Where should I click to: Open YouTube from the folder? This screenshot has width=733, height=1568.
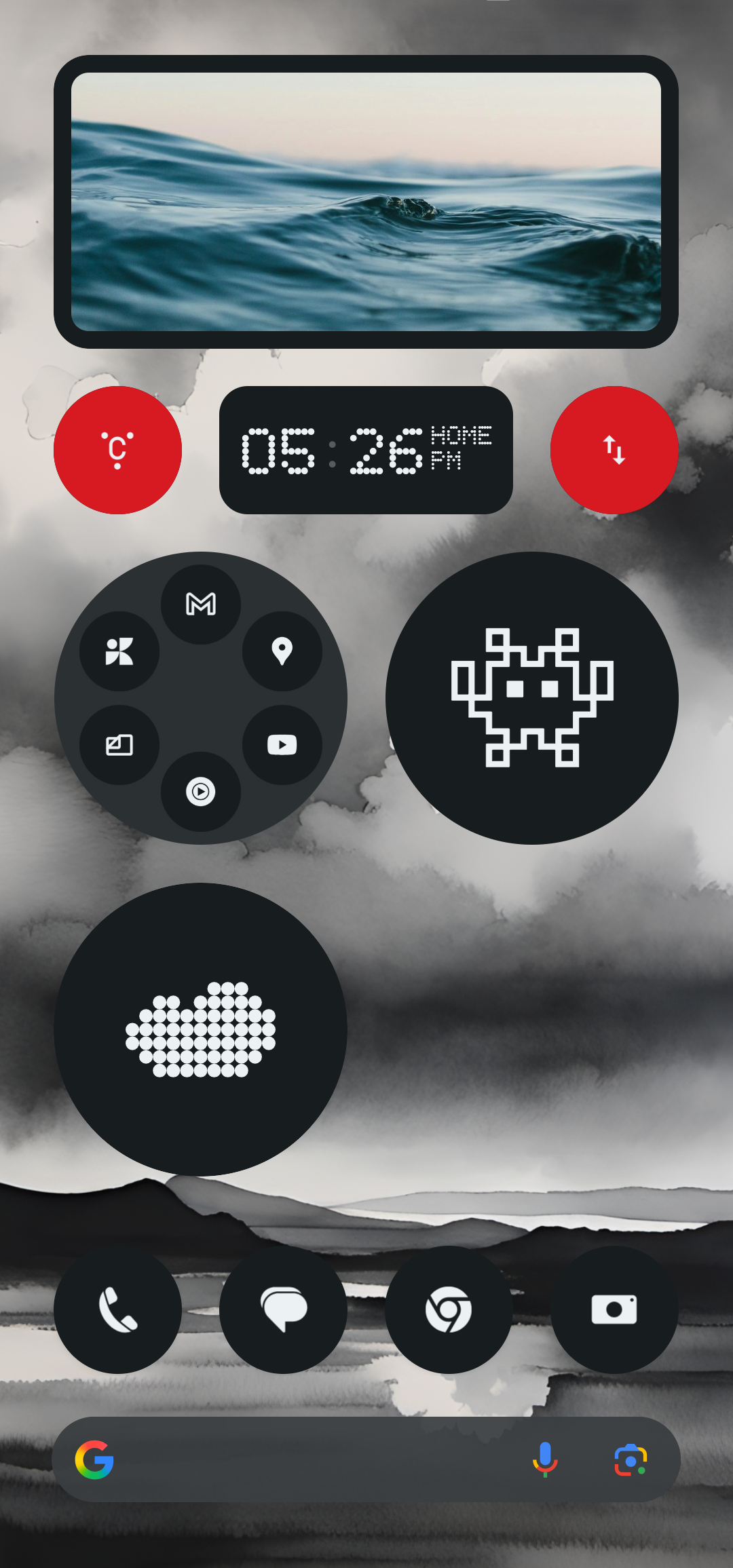(x=282, y=745)
